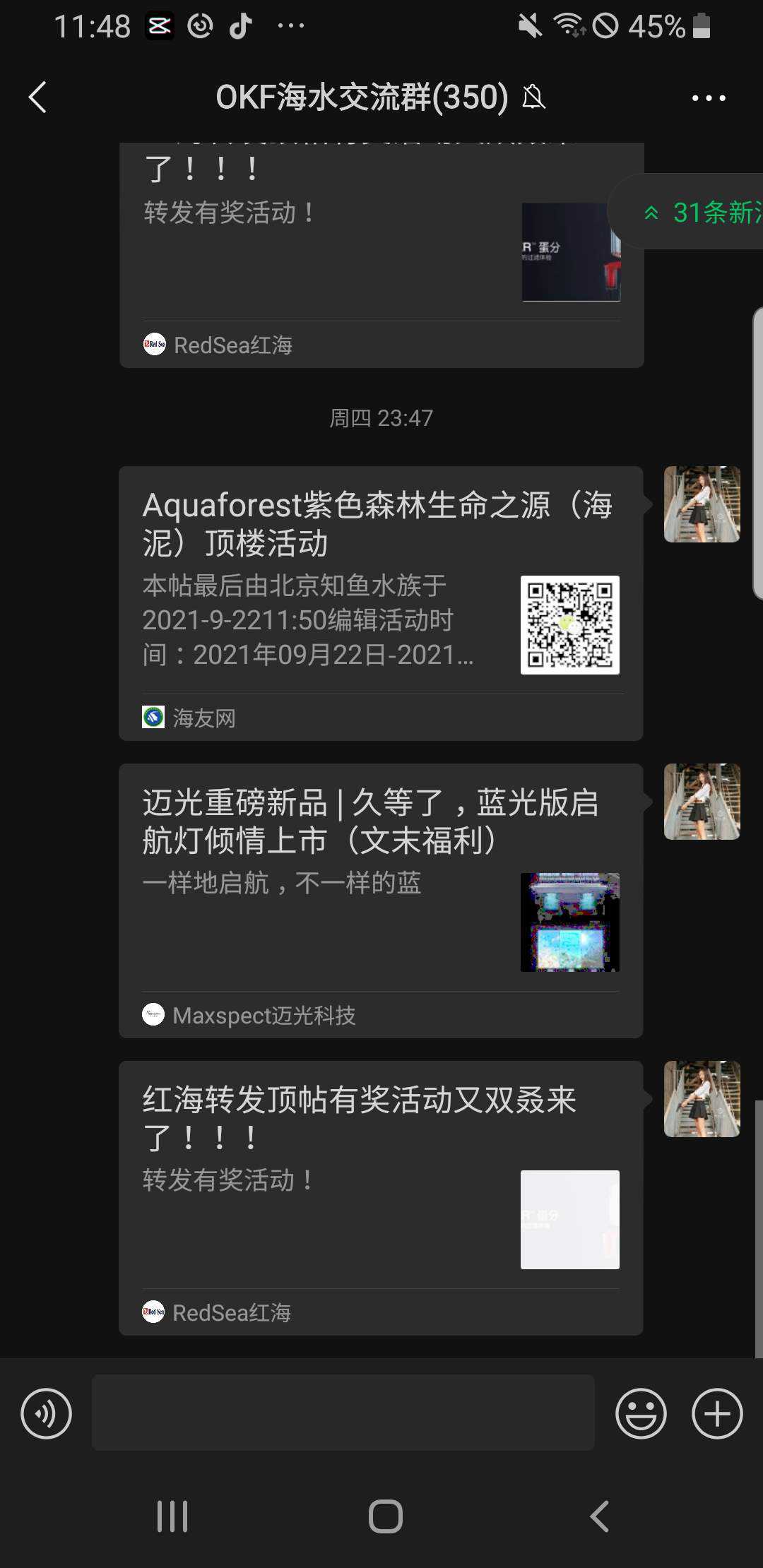Image resolution: width=763 pixels, height=1568 pixels.
Task: Switch to voice message input
Action: pyautogui.click(x=47, y=1413)
